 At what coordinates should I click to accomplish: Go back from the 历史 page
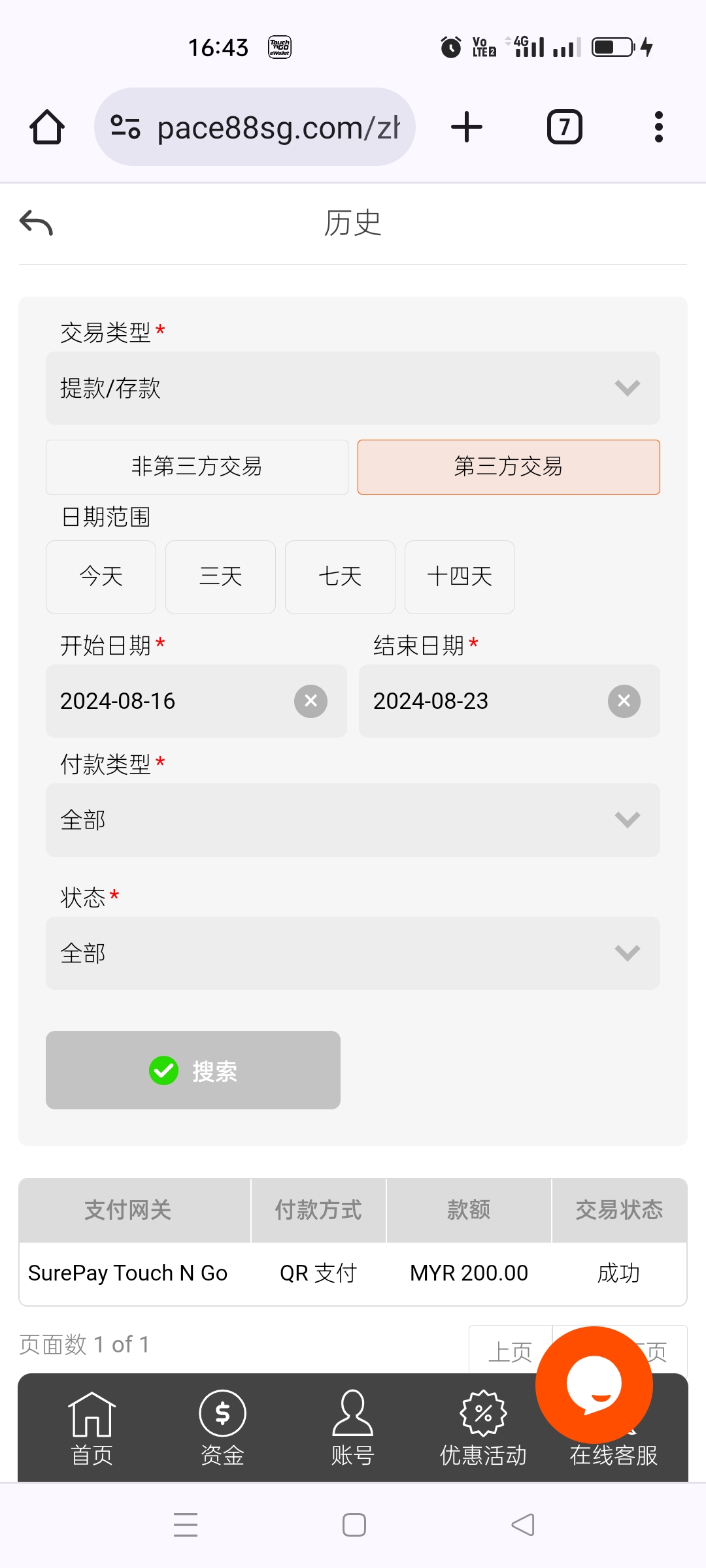[36, 223]
